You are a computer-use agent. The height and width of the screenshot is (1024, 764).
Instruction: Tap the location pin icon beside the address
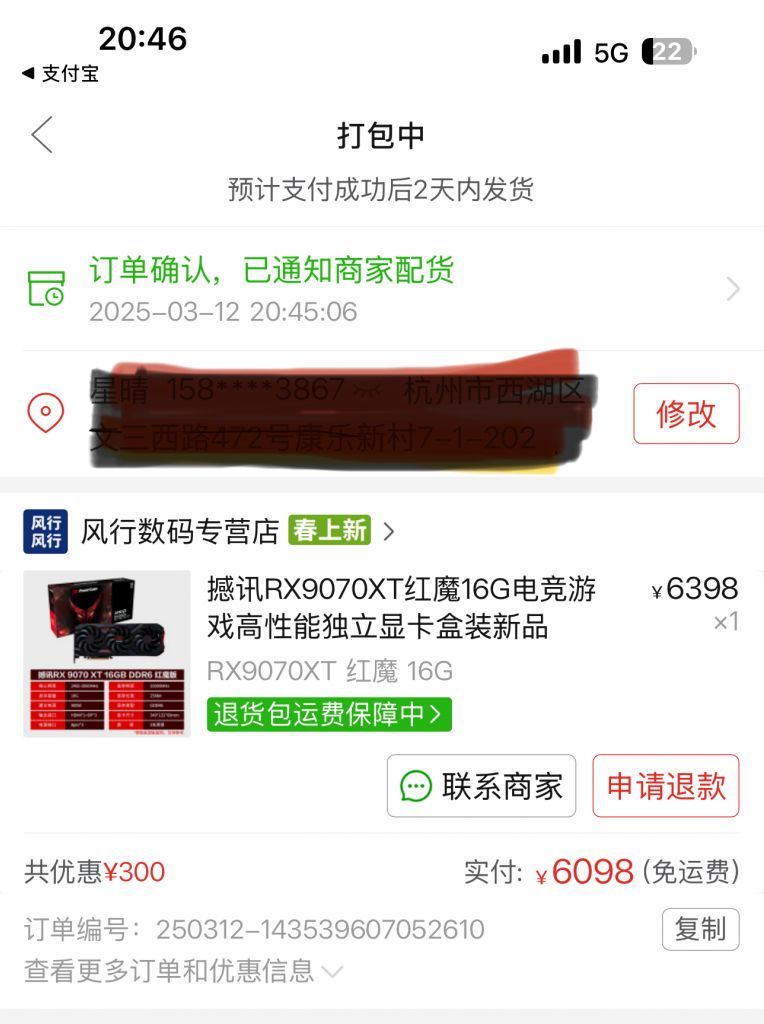[46, 413]
